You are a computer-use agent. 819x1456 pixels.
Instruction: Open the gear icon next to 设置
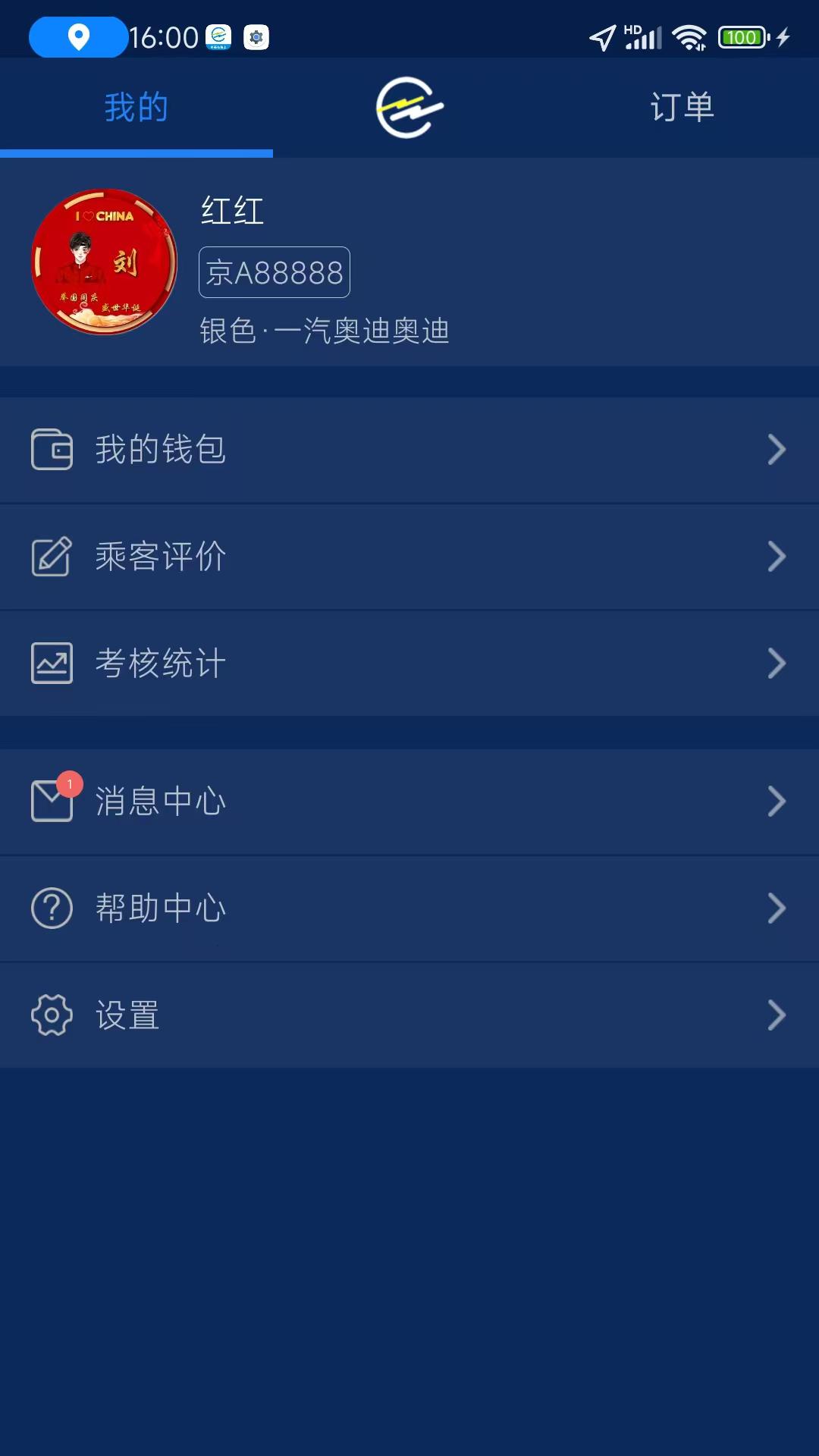(x=51, y=1015)
